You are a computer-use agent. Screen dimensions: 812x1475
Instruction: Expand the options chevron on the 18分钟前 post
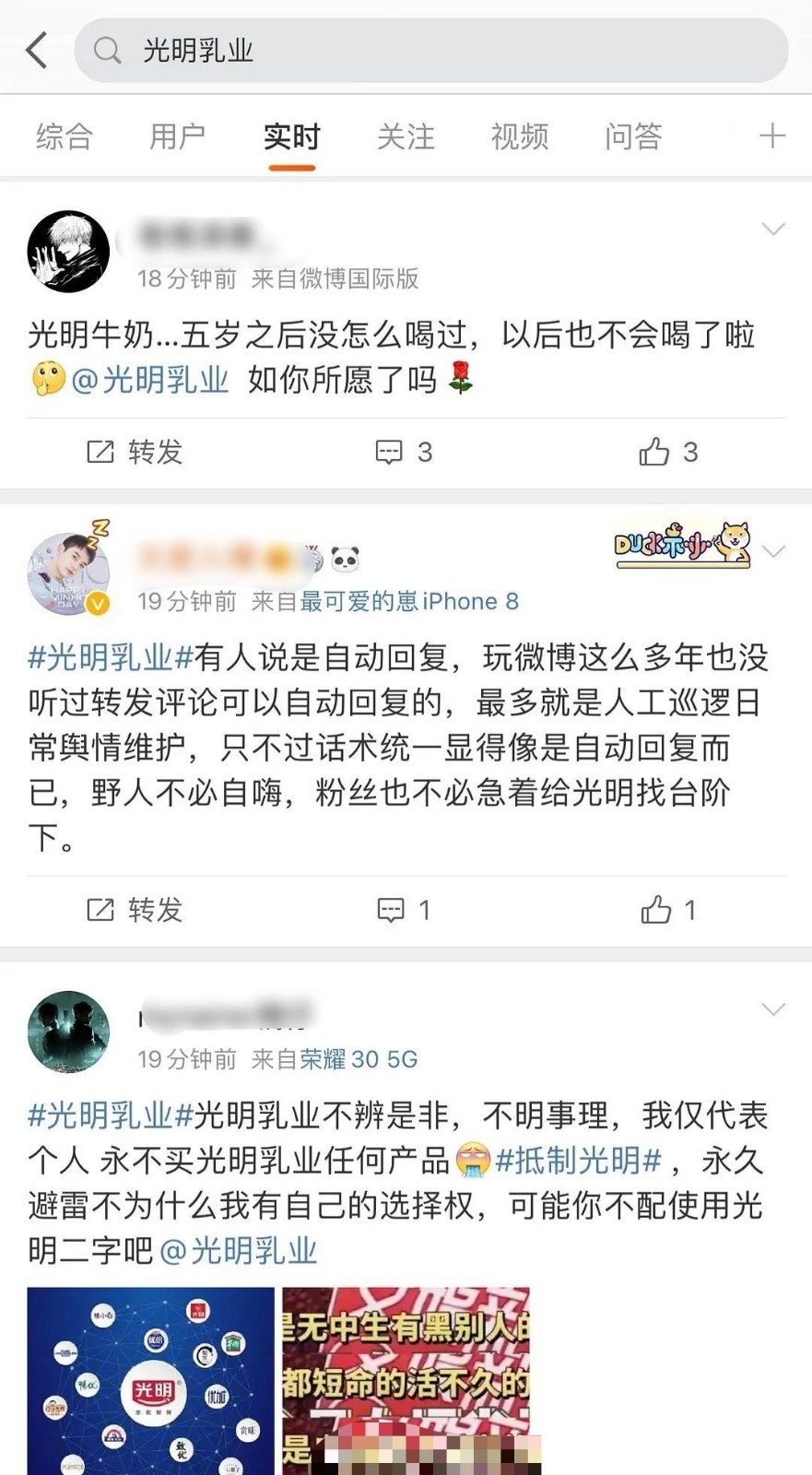[772, 229]
